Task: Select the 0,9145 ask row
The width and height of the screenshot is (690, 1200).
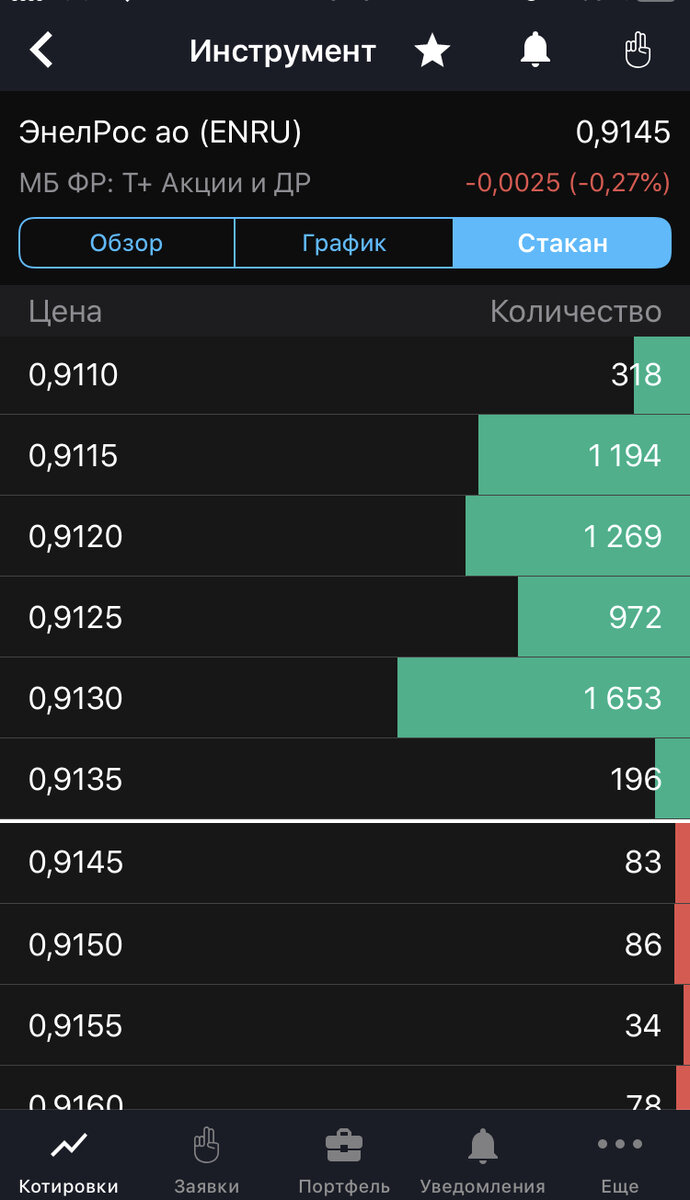Action: [x=345, y=862]
